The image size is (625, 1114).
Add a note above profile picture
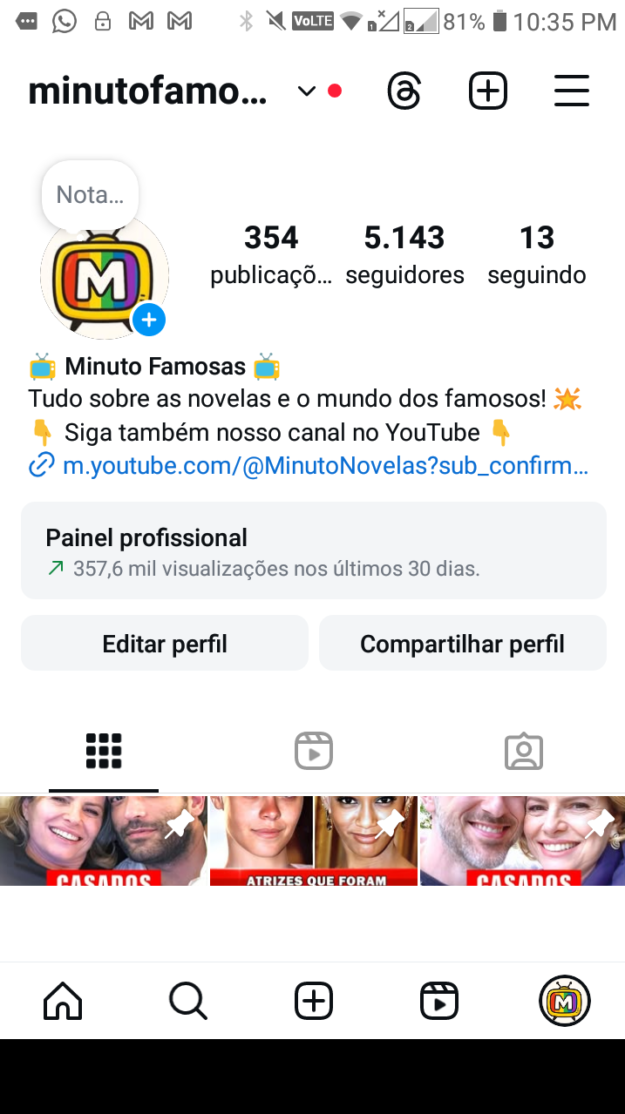coord(90,195)
